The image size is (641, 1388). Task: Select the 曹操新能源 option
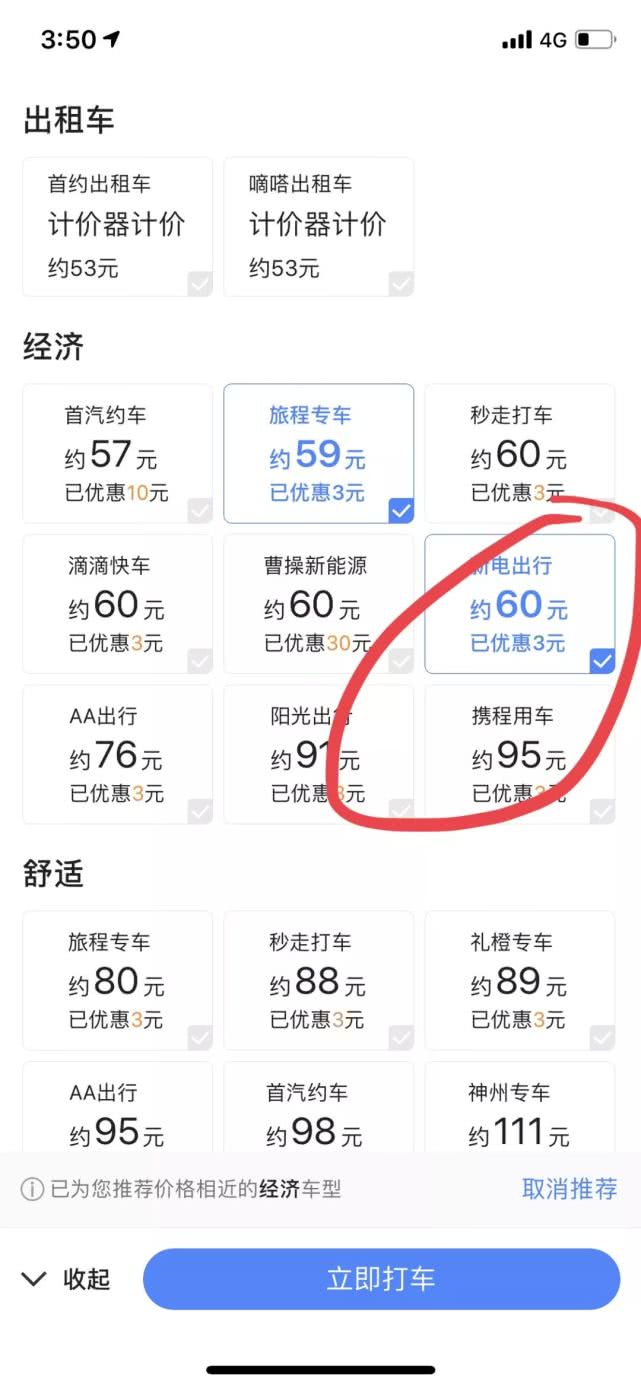point(319,604)
